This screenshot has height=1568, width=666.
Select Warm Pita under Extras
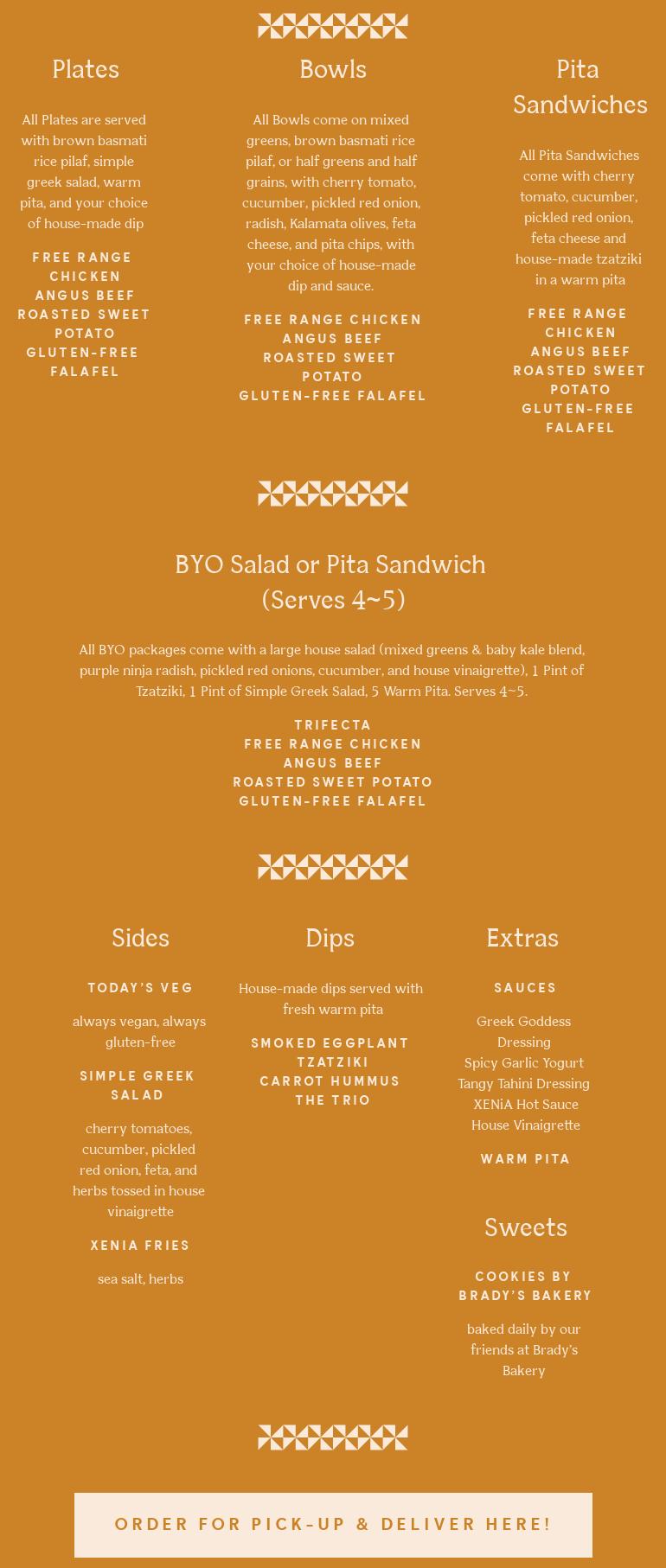(x=525, y=1158)
